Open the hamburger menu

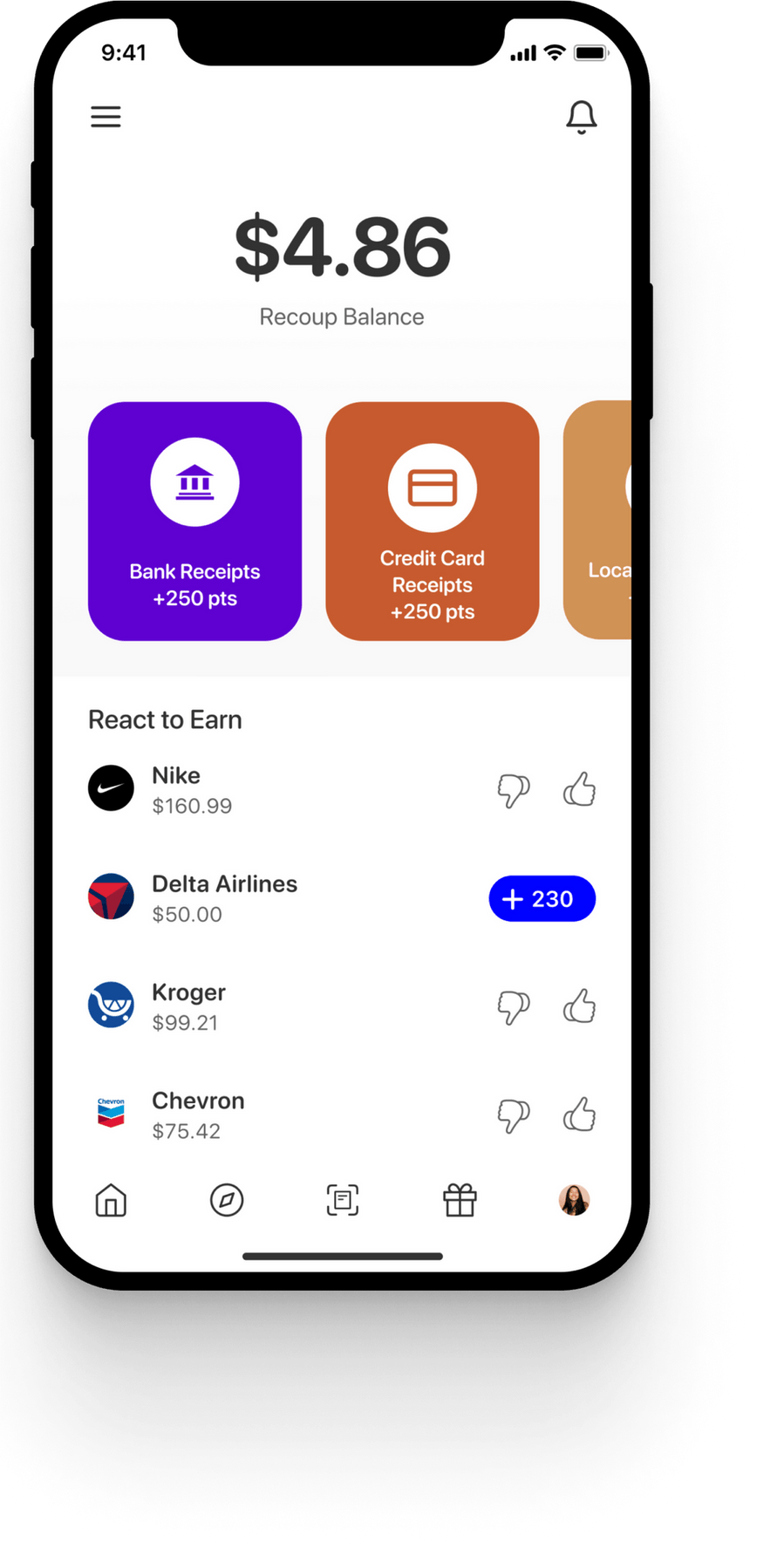[106, 117]
